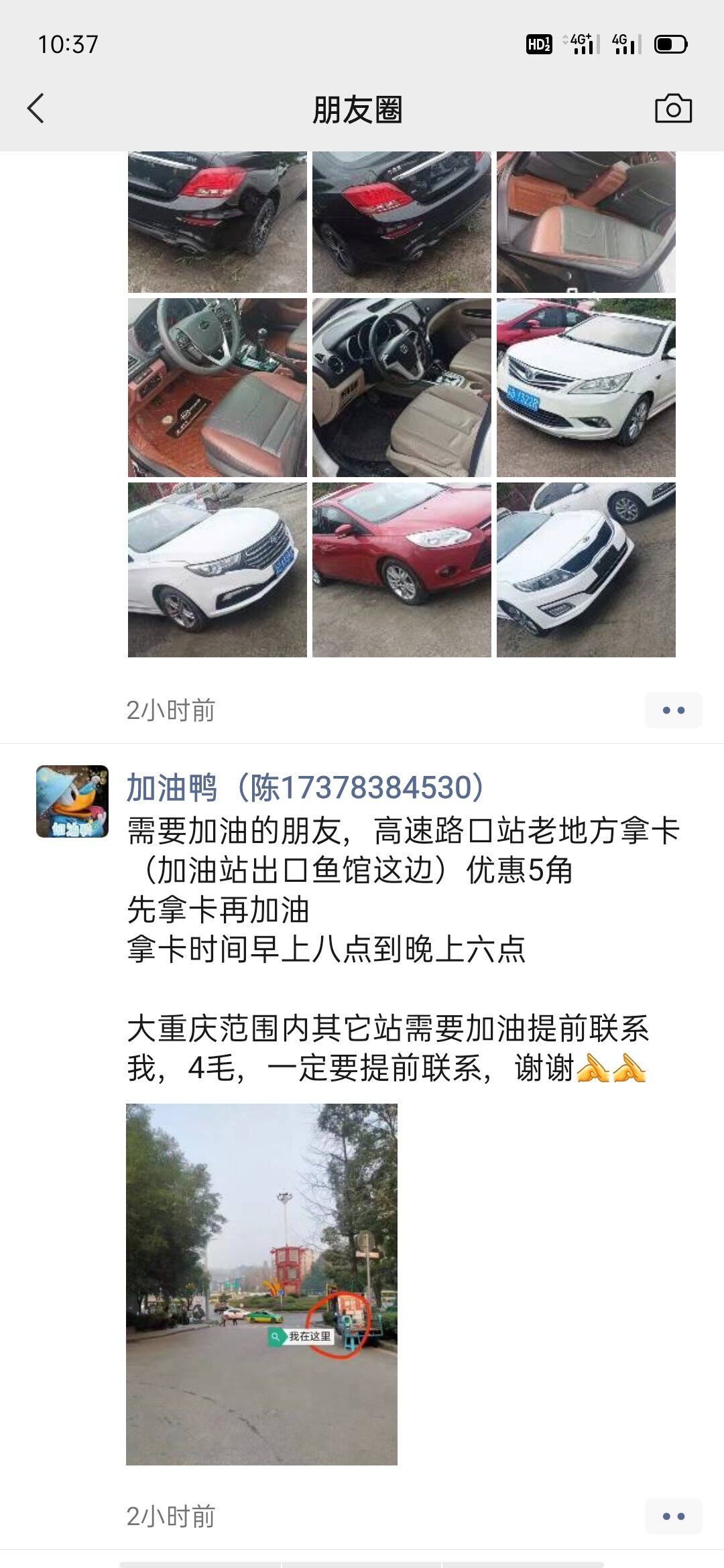Open the black car rear photo with red taillight
The image size is (724, 1568).
pyautogui.click(x=217, y=222)
